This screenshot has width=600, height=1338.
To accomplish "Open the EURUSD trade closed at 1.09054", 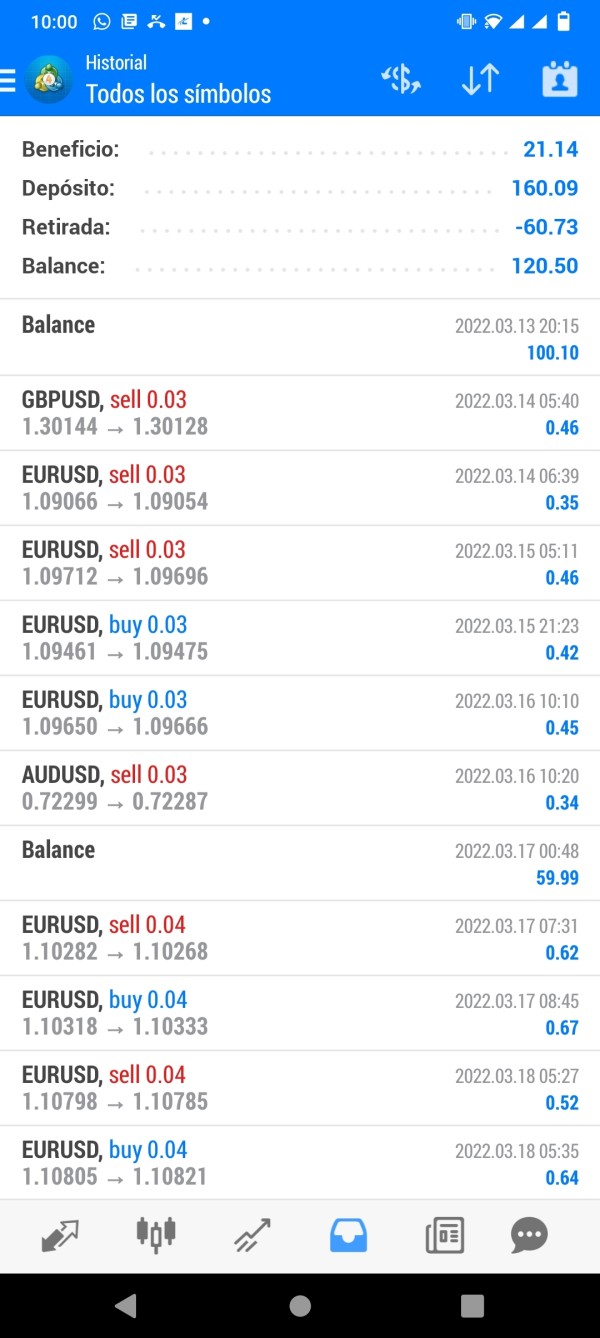I will click(x=300, y=488).
